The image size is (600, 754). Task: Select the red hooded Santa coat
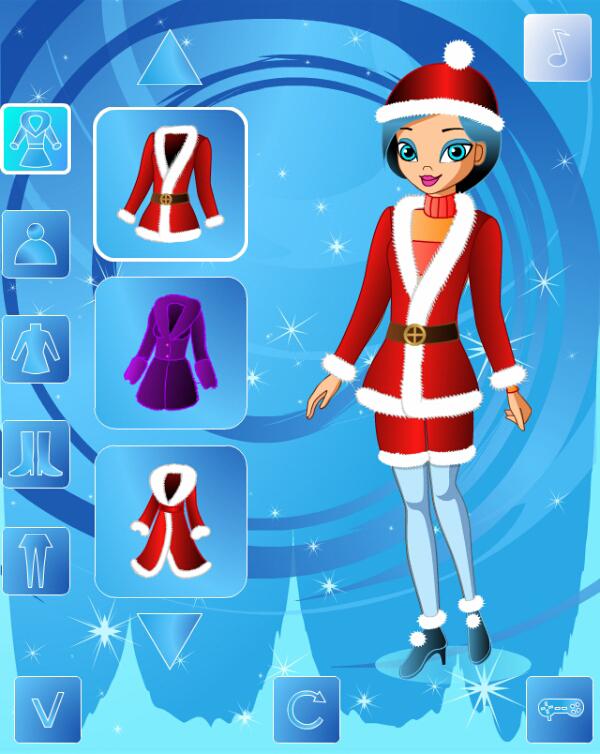pyautogui.click(x=170, y=521)
